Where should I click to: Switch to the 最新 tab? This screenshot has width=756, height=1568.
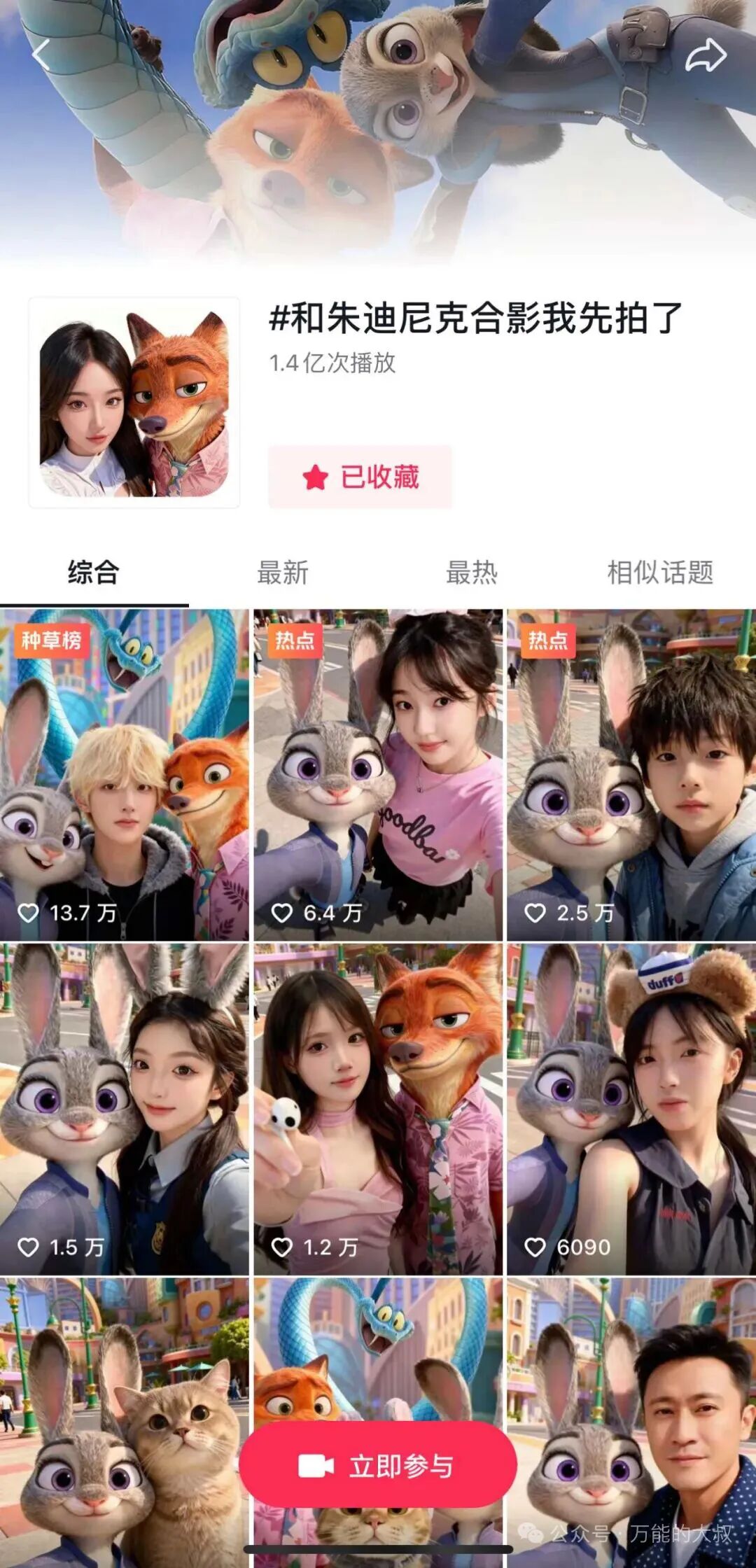click(282, 572)
